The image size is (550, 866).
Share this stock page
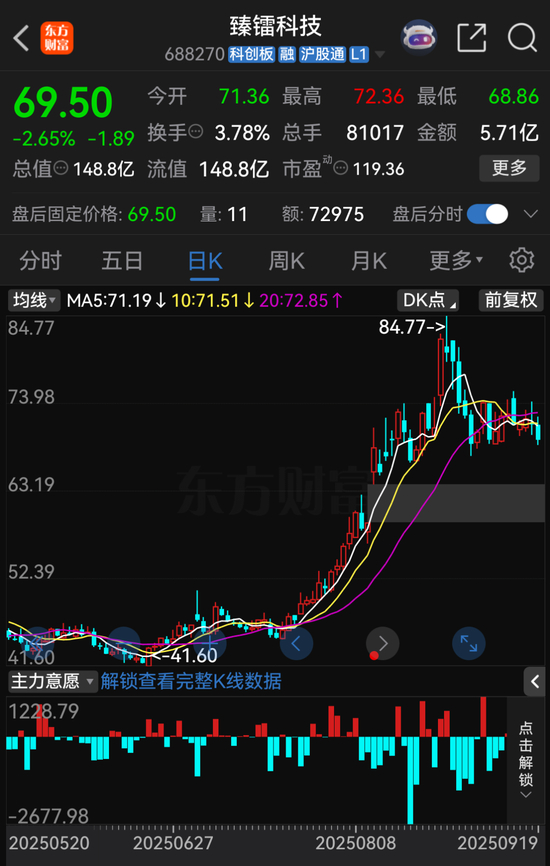pos(472,38)
